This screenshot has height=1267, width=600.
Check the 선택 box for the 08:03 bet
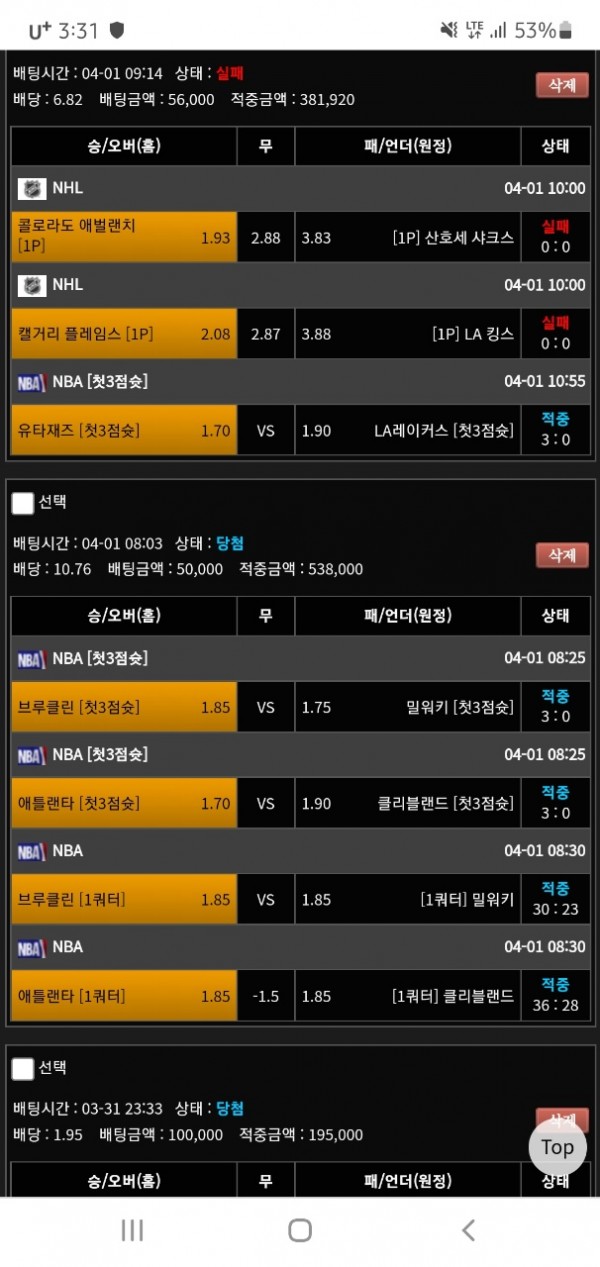point(23,503)
